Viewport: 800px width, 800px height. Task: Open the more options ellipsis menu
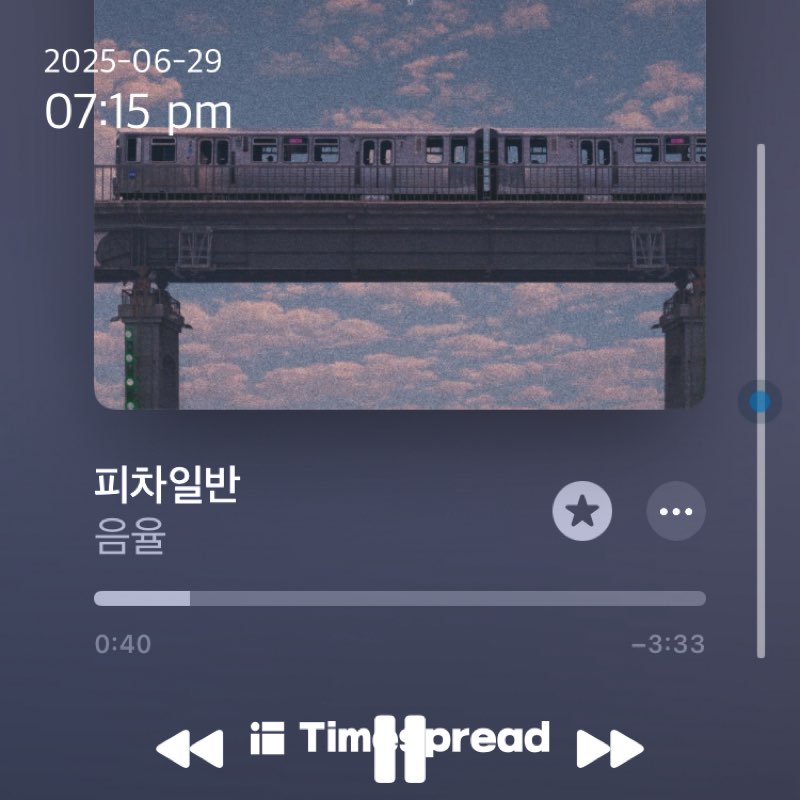[x=676, y=512]
